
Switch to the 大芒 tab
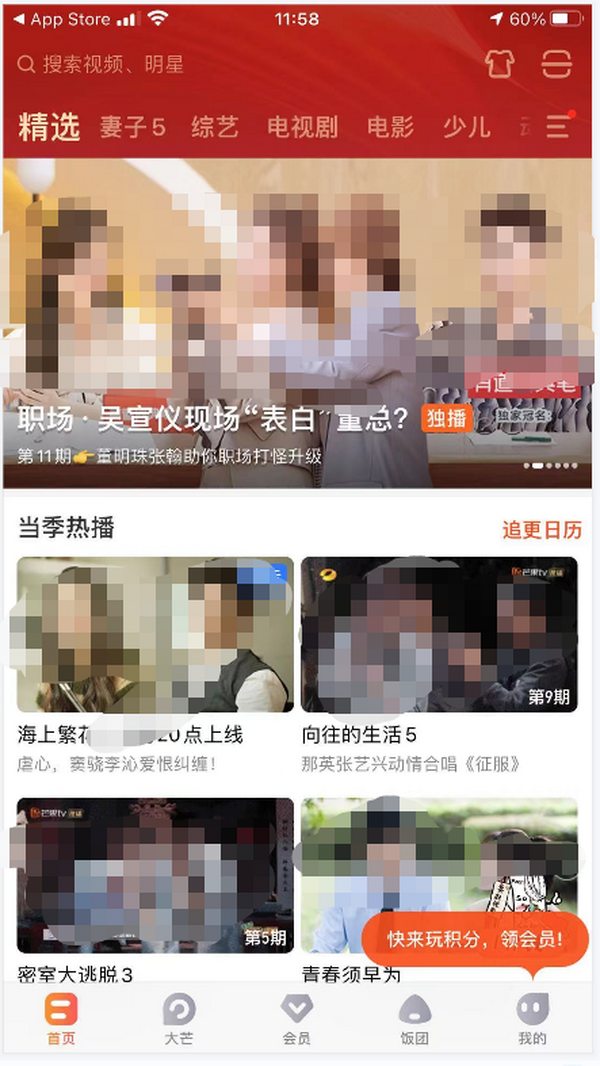(179, 1018)
